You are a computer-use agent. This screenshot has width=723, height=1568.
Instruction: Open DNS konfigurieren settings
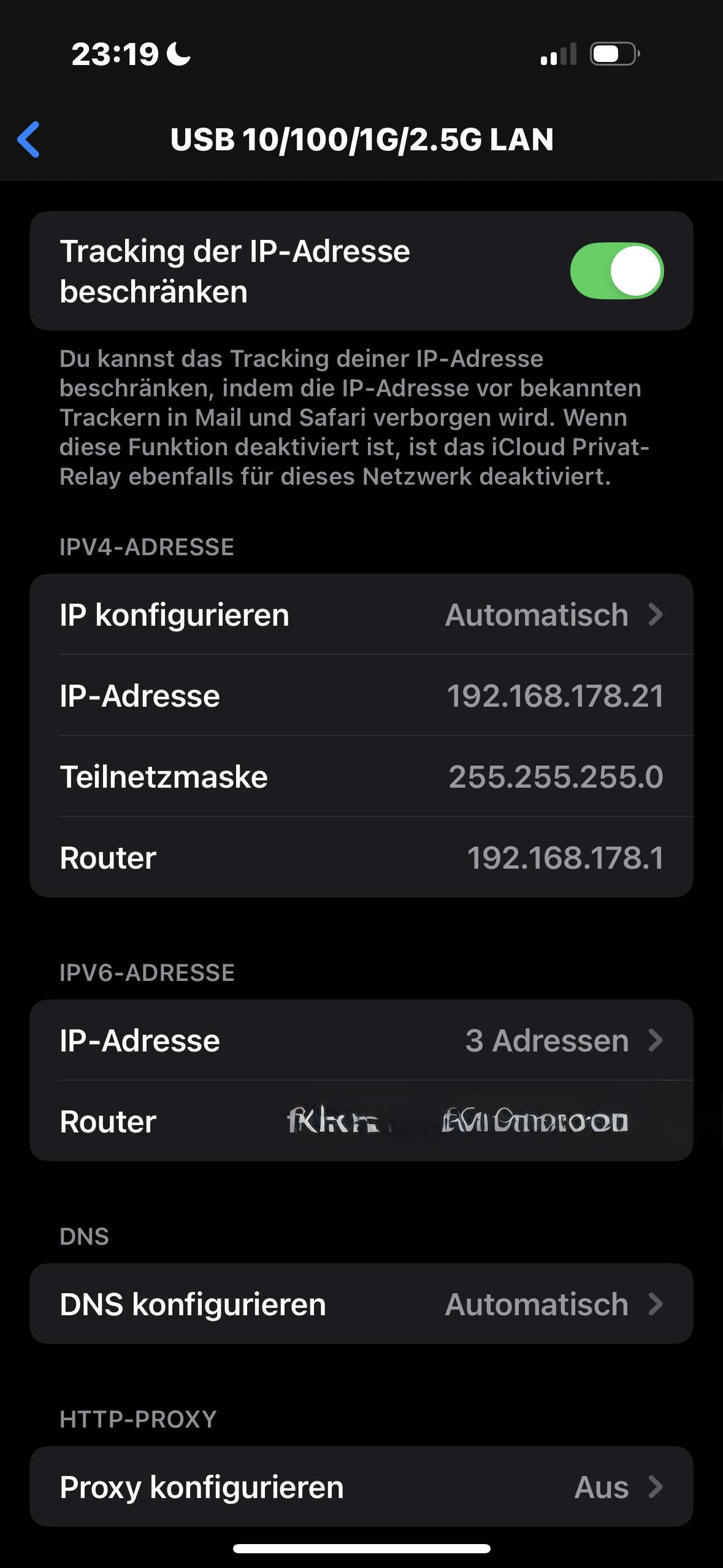[361, 1304]
